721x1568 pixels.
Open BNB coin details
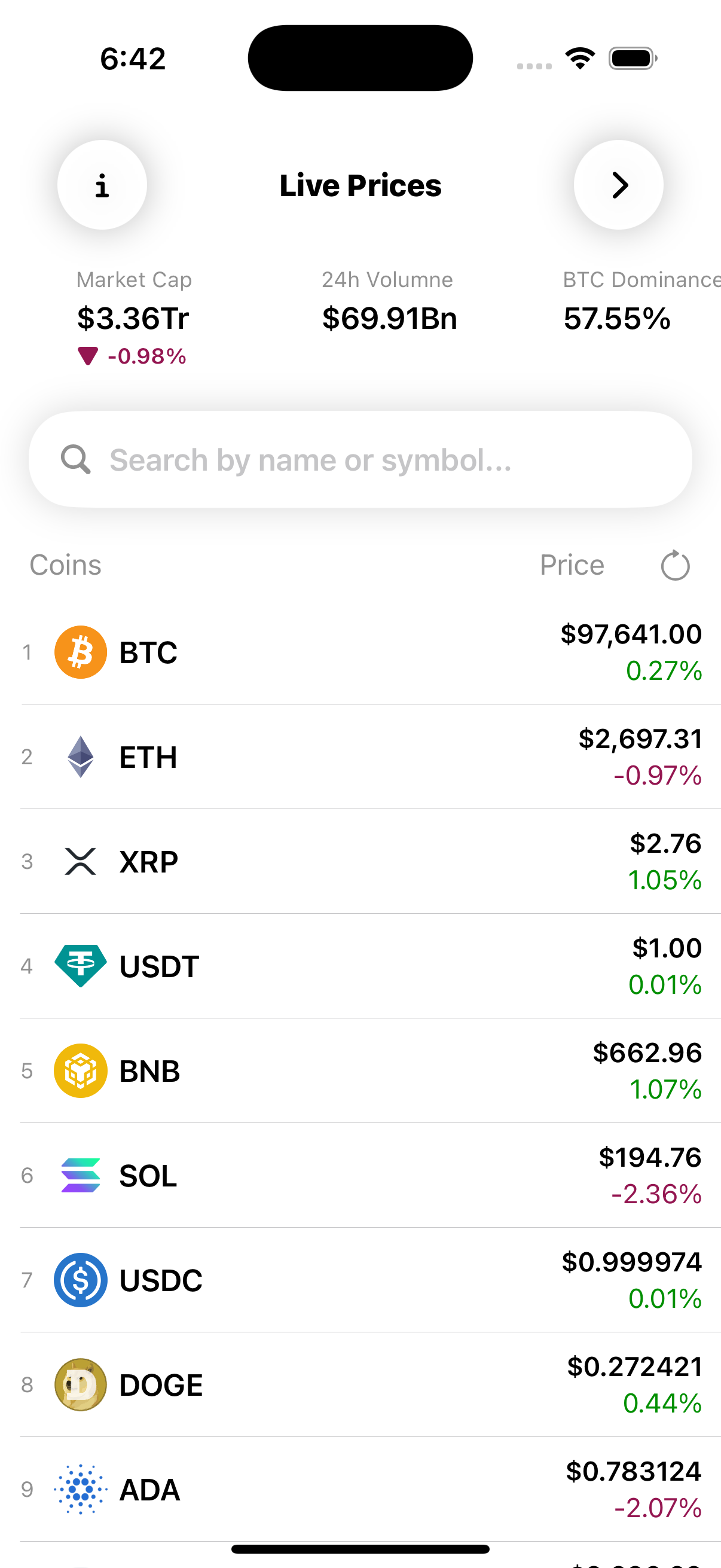[360, 1071]
